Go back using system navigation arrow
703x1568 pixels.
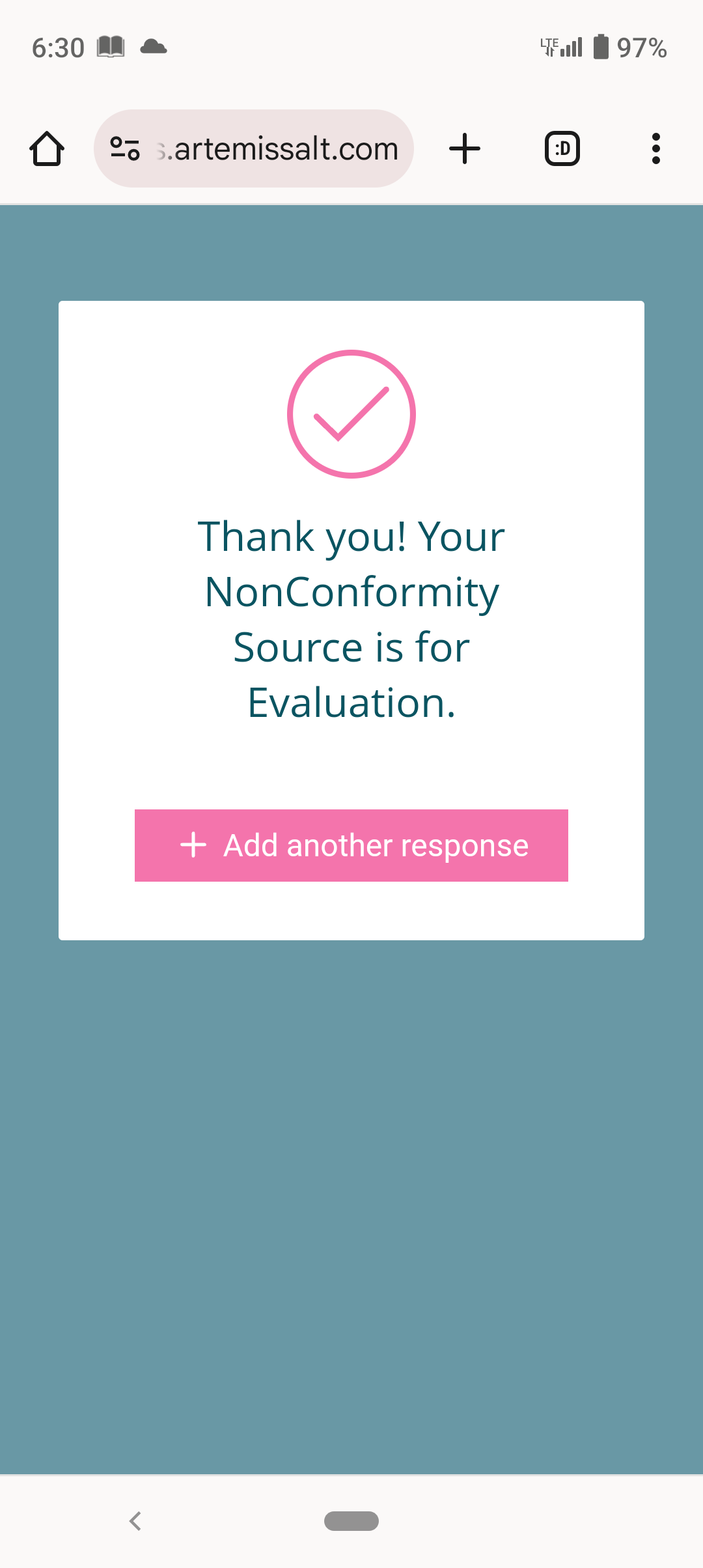click(135, 1521)
